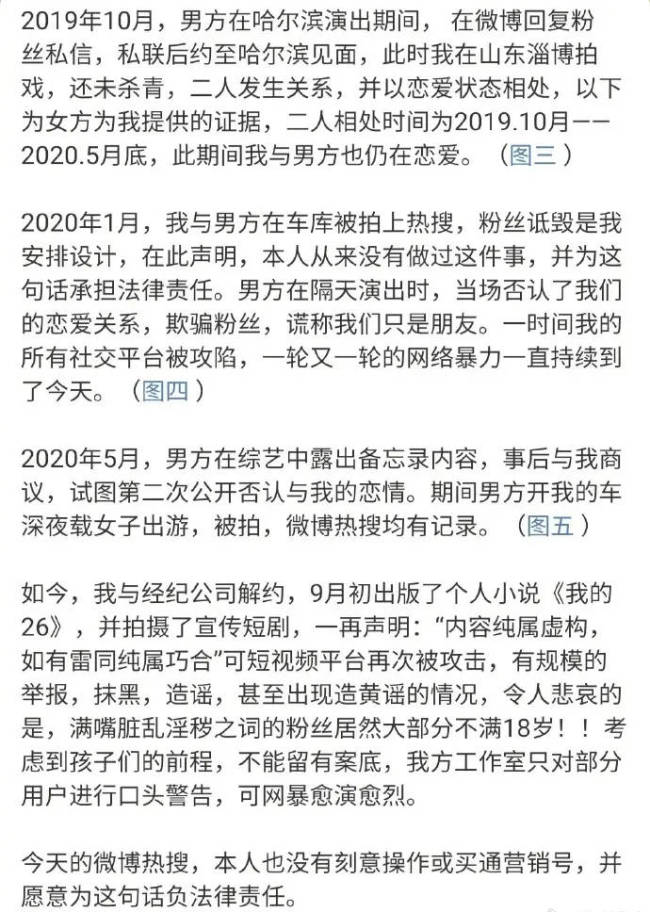The width and height of the screenshot is (650, 912).
Task: View the 图五 linked image
Action: click(552, 524)
